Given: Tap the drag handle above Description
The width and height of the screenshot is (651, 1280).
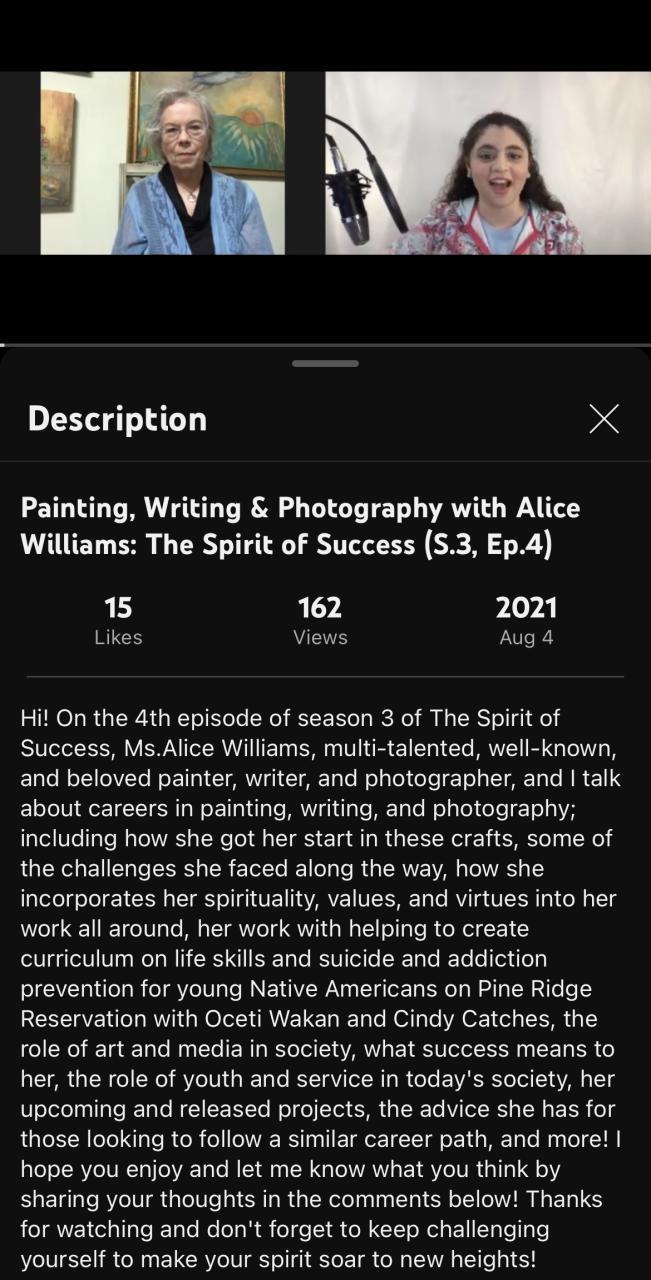Looking at the screenshot, I should (x=325, y=364).
